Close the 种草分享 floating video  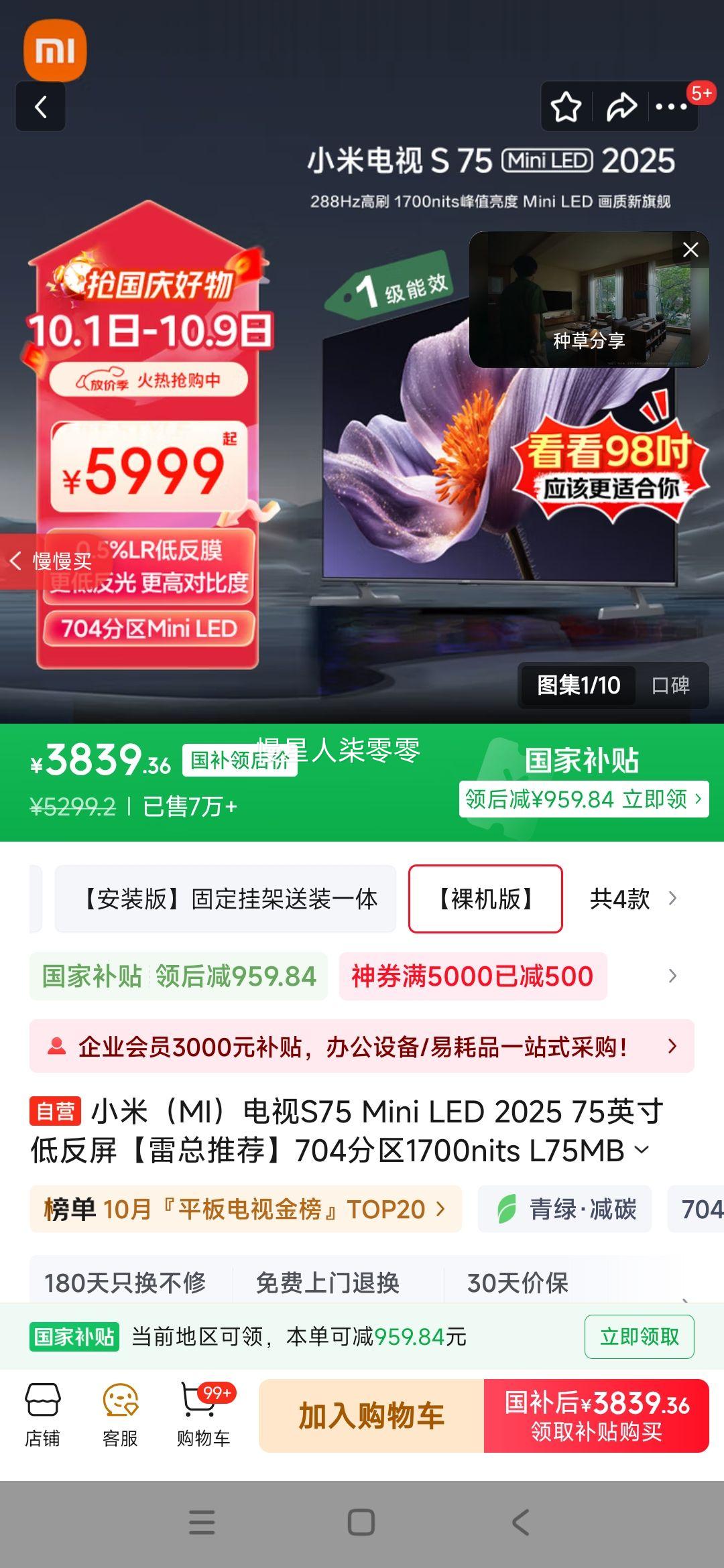pos(690,250)
